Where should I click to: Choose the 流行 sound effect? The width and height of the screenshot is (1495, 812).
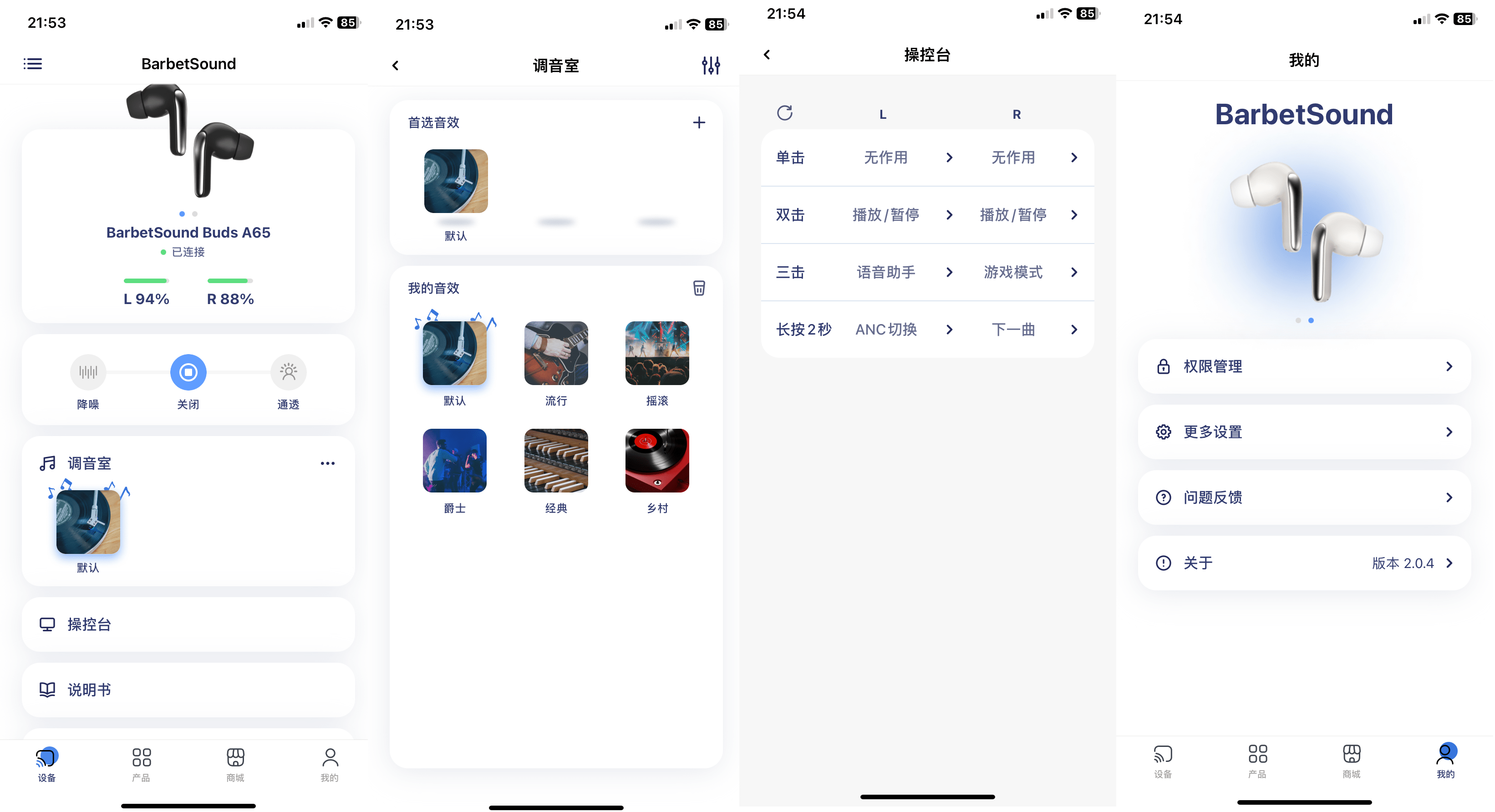(556, 354)
